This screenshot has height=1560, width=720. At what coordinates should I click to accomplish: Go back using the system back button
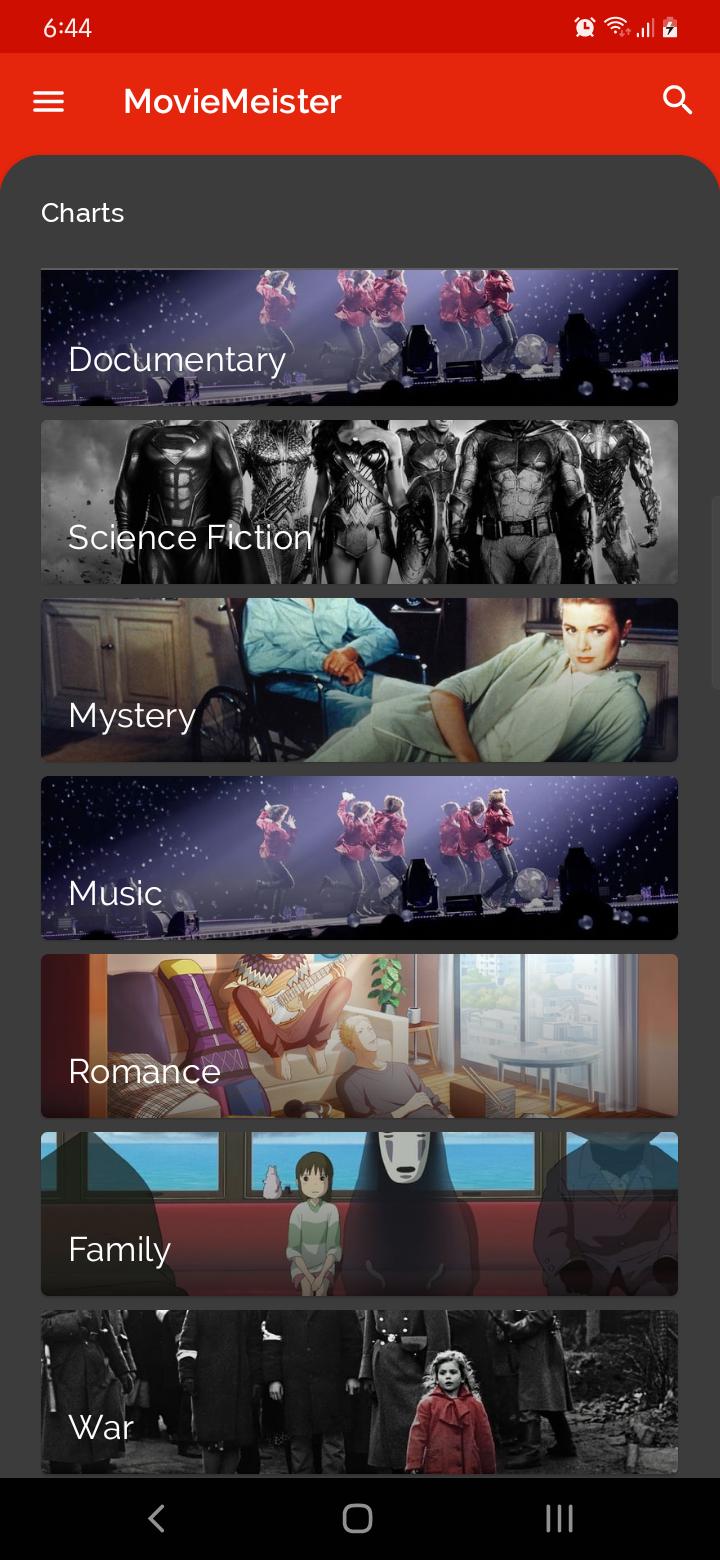pyautogui.click(x=157, y=1519)
